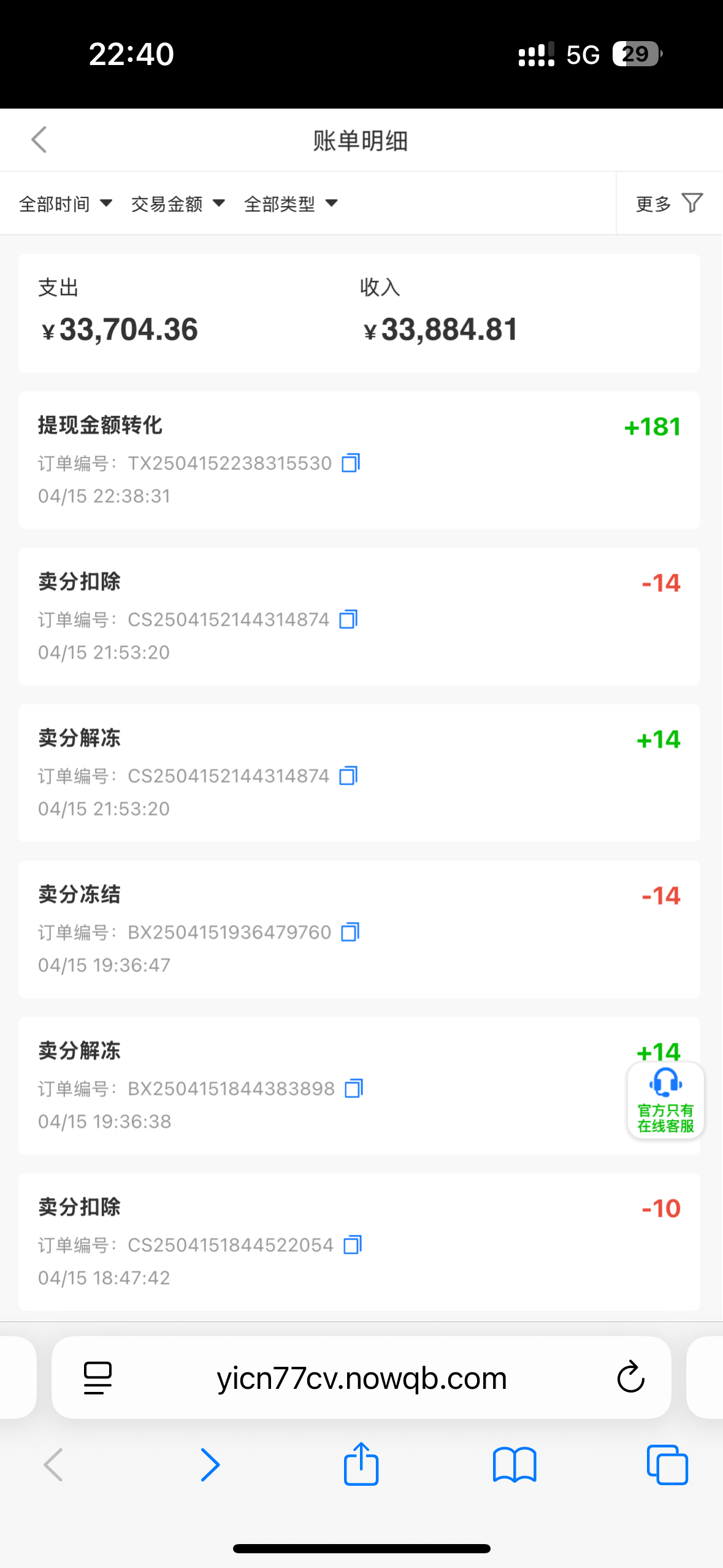
Task: Open Safari page settings menu
Action: click(98, 1378)
